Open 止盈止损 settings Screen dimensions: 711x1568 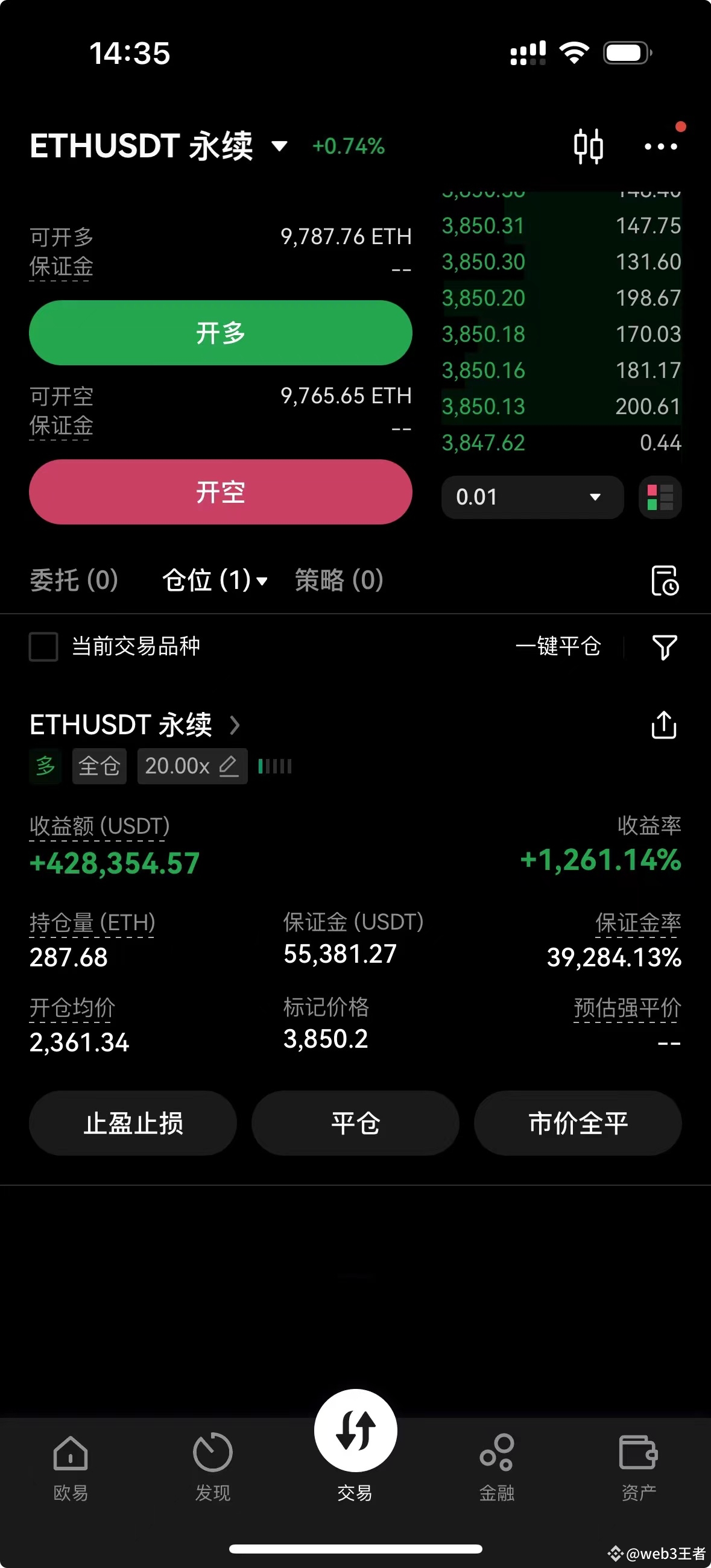click(x=133, y=1123)
